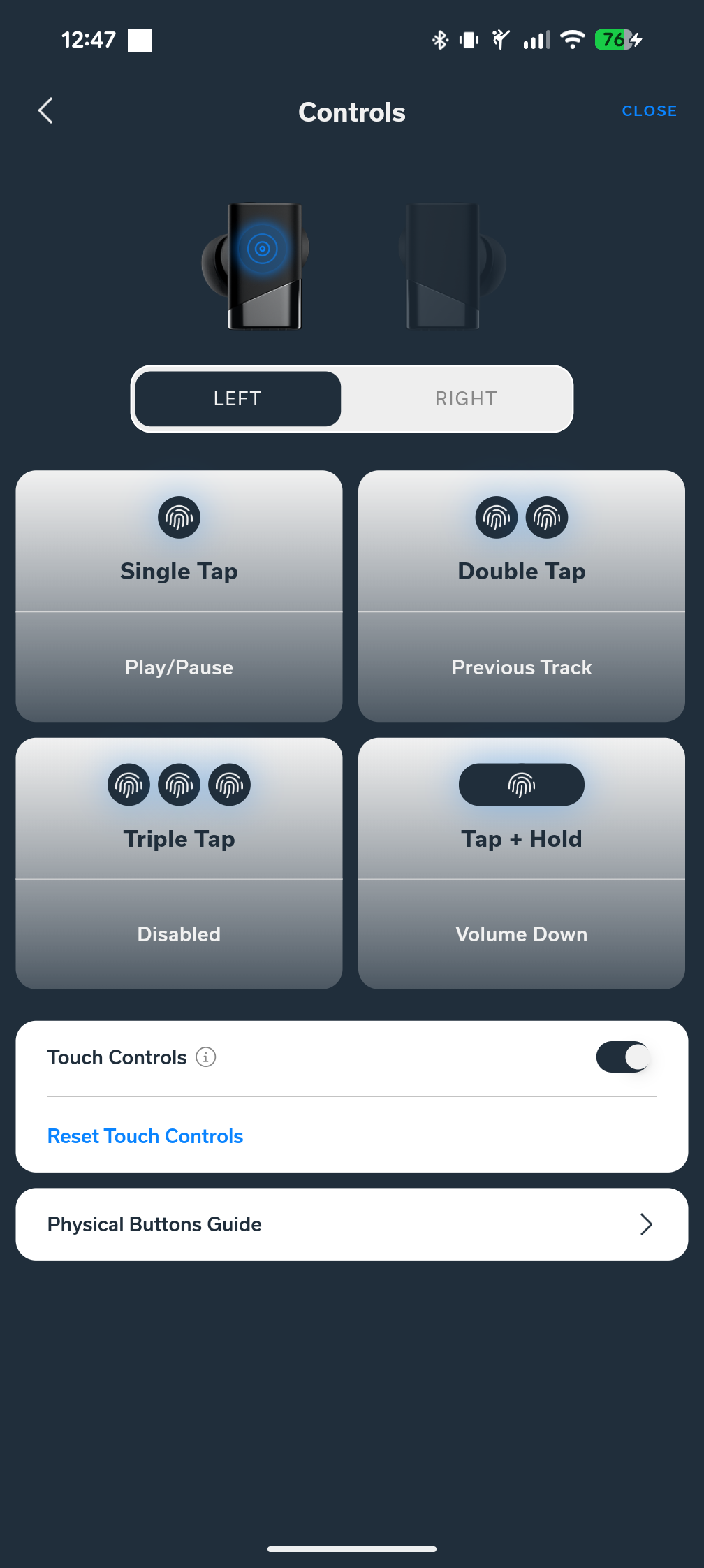Close the Controls screen
This screenshot has height=1568, width=704.
pos(649,111)
